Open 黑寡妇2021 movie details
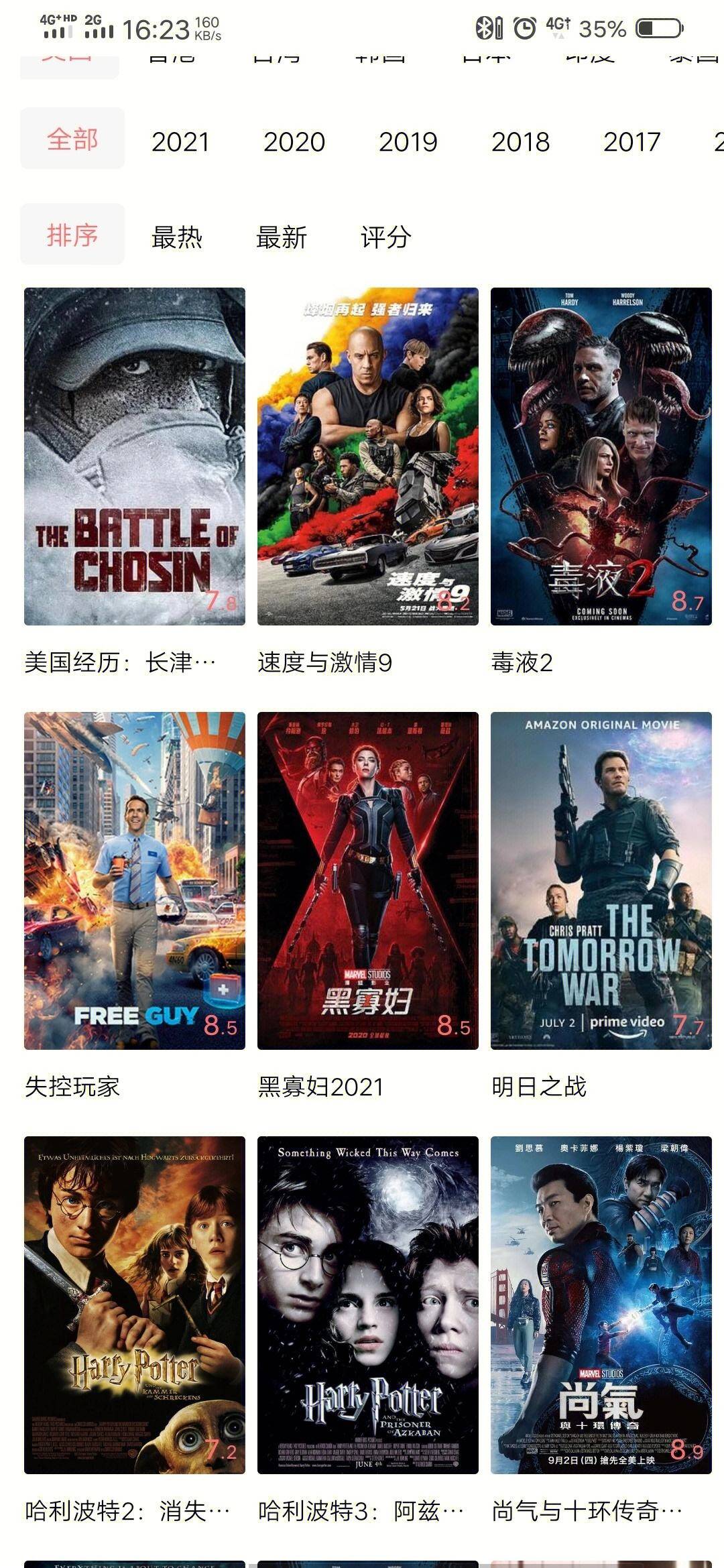724x1568 pixels. [368, 880]
